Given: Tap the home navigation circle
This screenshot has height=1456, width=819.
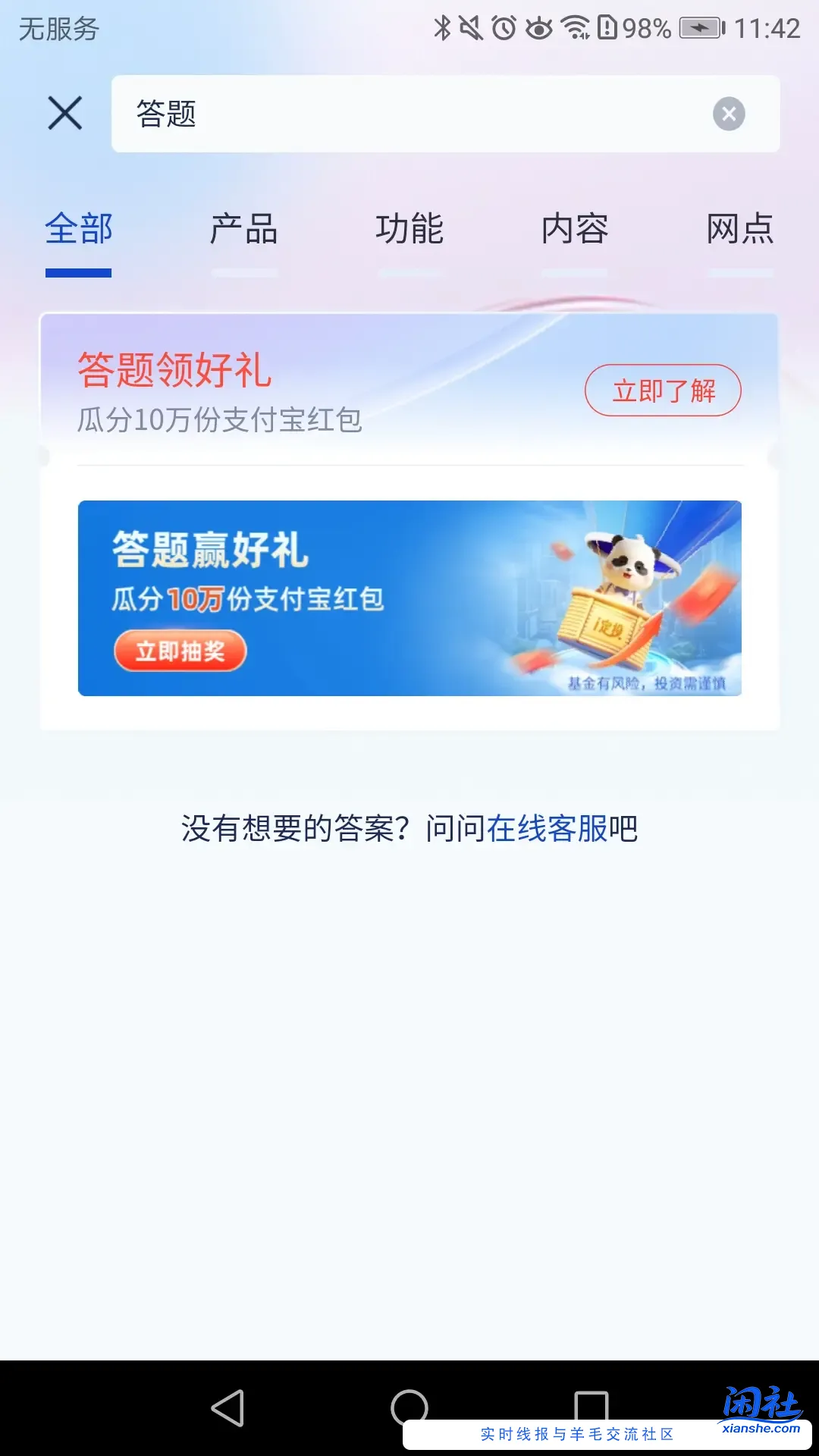Looking at the screenshot, I should 409,1404.
